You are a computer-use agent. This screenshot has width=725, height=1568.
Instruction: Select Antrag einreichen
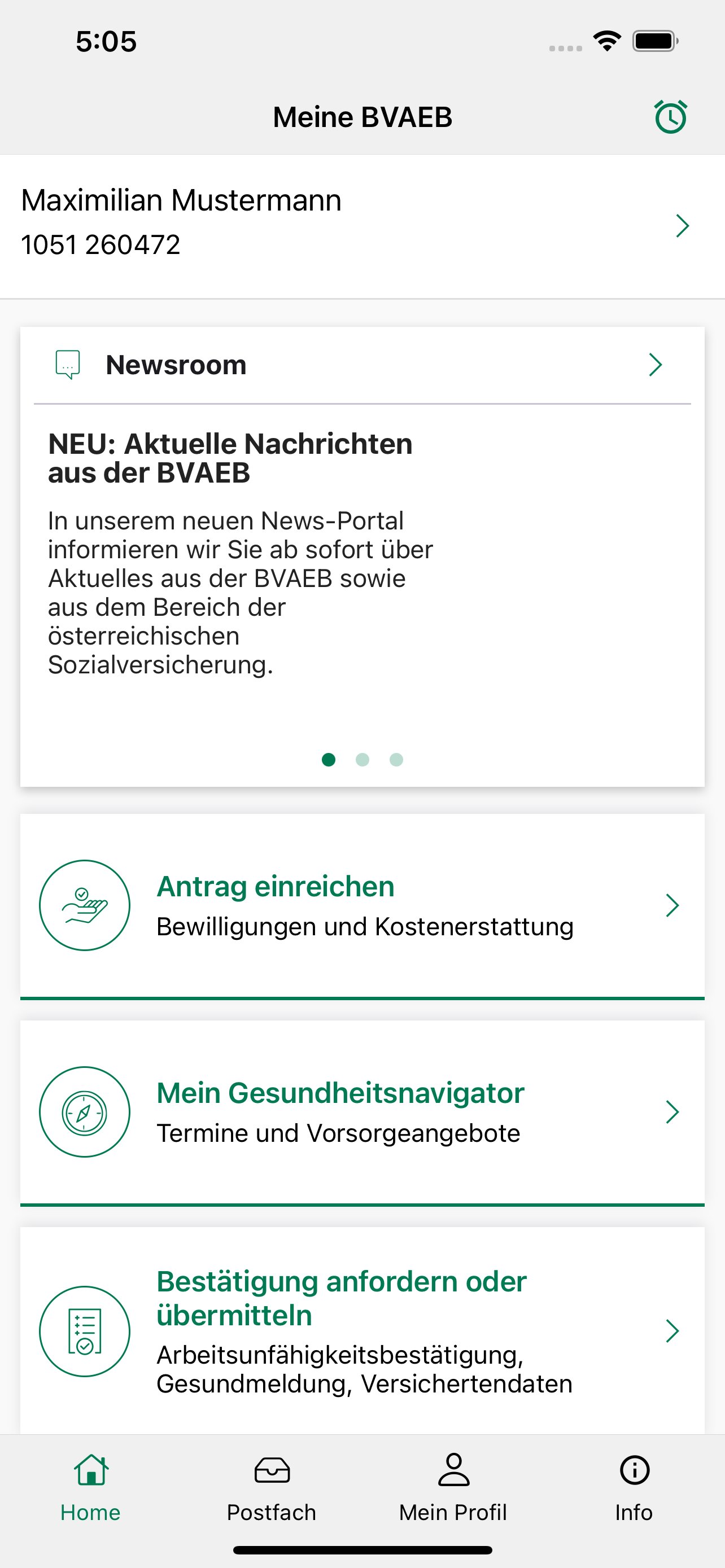tap(361, 905)
